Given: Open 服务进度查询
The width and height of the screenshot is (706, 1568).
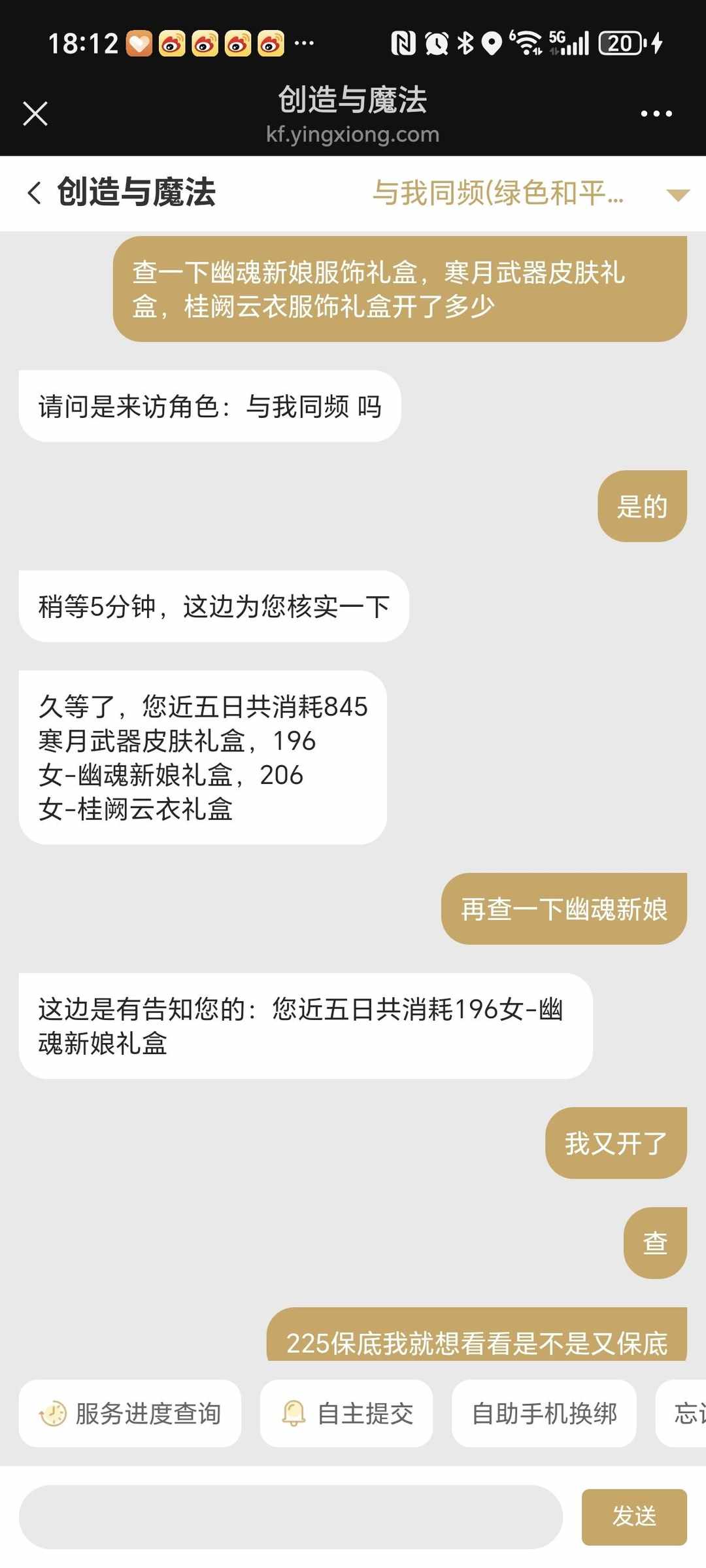Looking at the screenshot, I should (x=130, y=1413).
